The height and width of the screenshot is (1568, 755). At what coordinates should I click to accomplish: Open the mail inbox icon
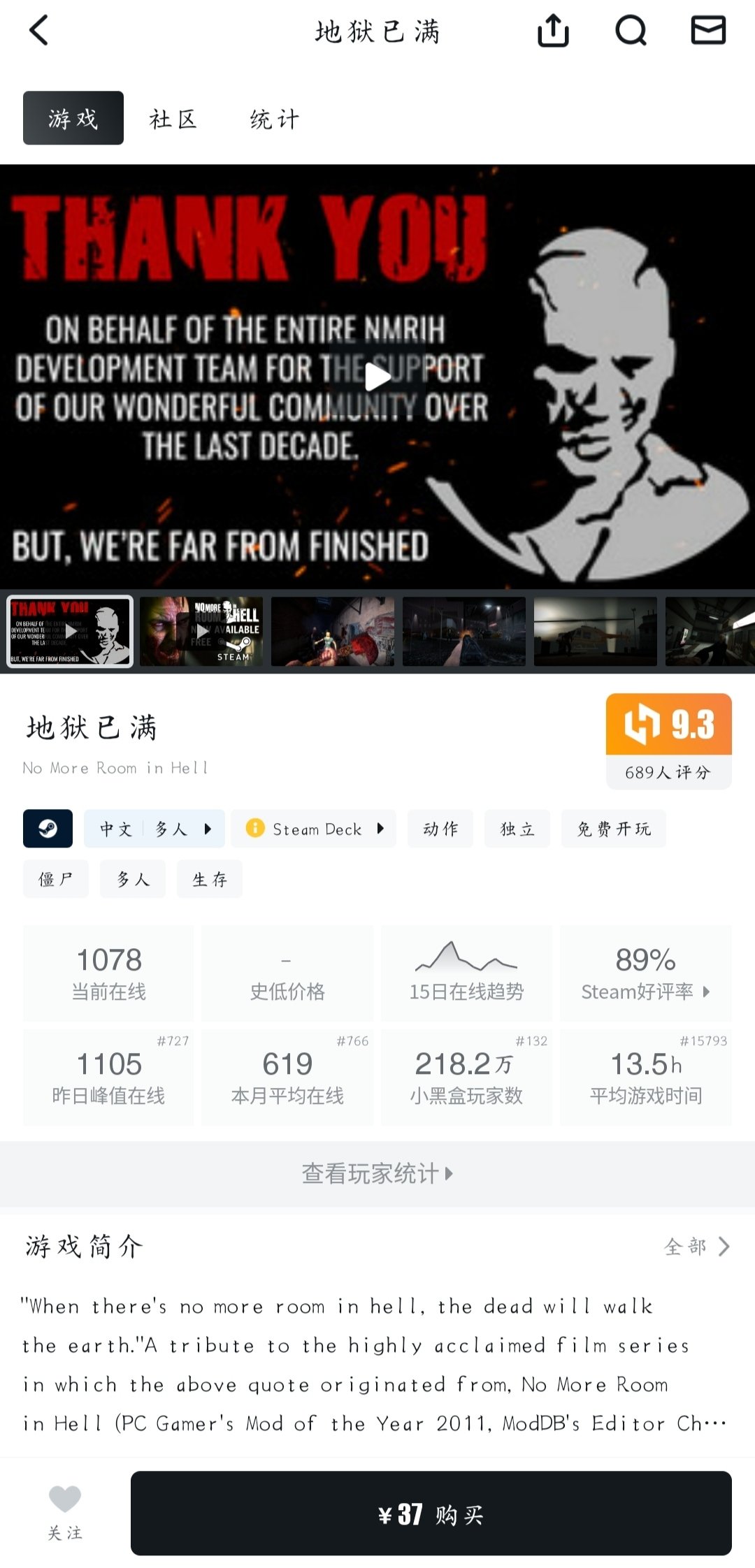tap(708, 31)
